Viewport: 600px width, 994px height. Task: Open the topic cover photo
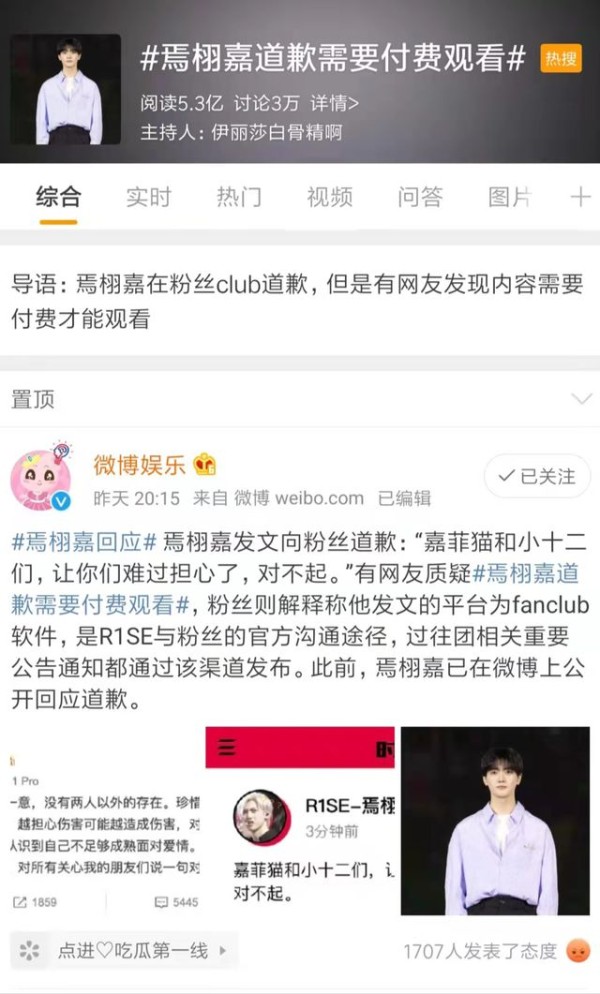pyautogui.click(x=65, y=89)
